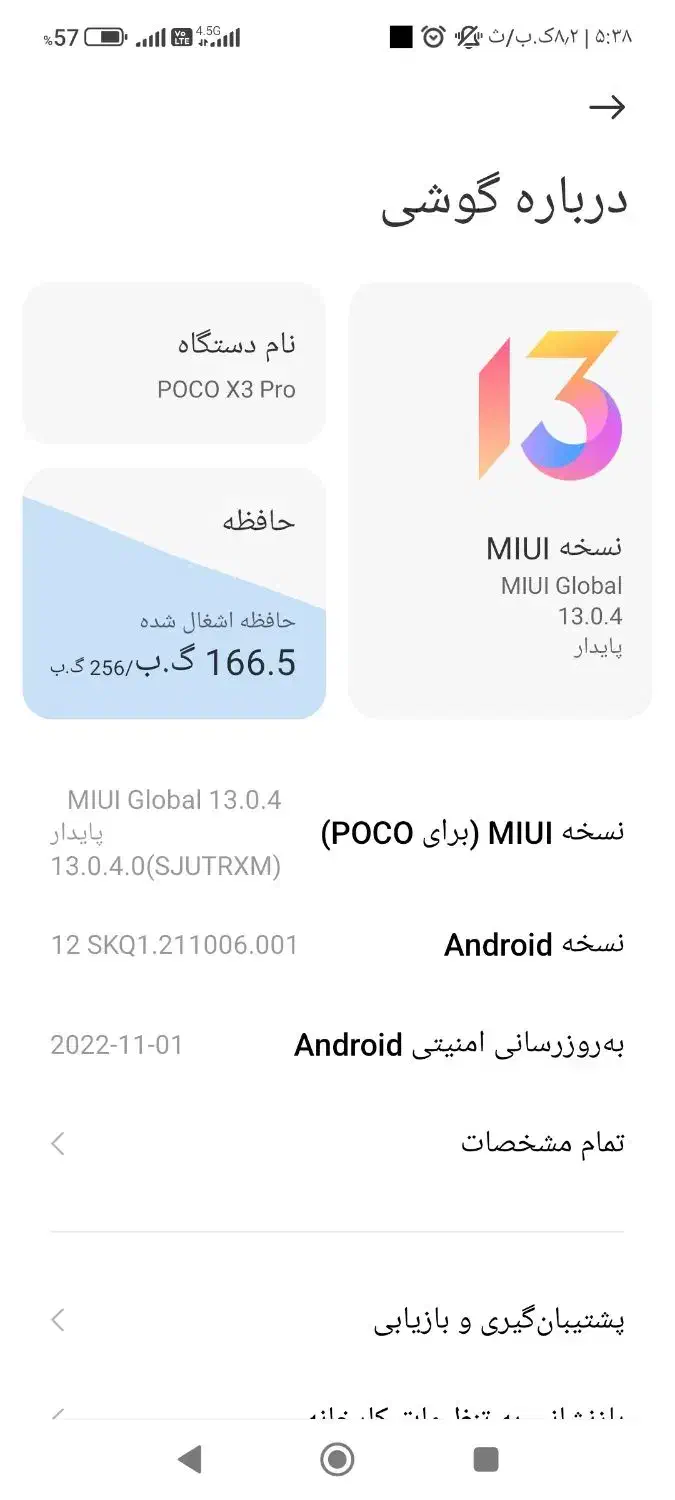Open the MIUI 13 version card
Image resolution: width=675 pixels, height=1500 pixels.
click(x=500, y=500)
